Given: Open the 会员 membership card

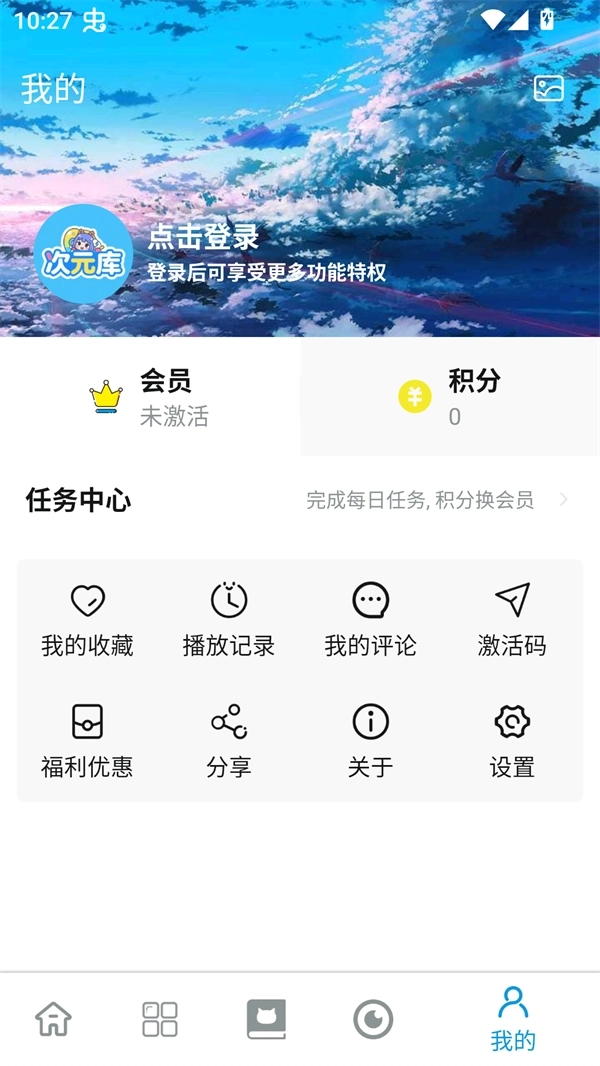Looking at the screenshot, I should point(150,397).
